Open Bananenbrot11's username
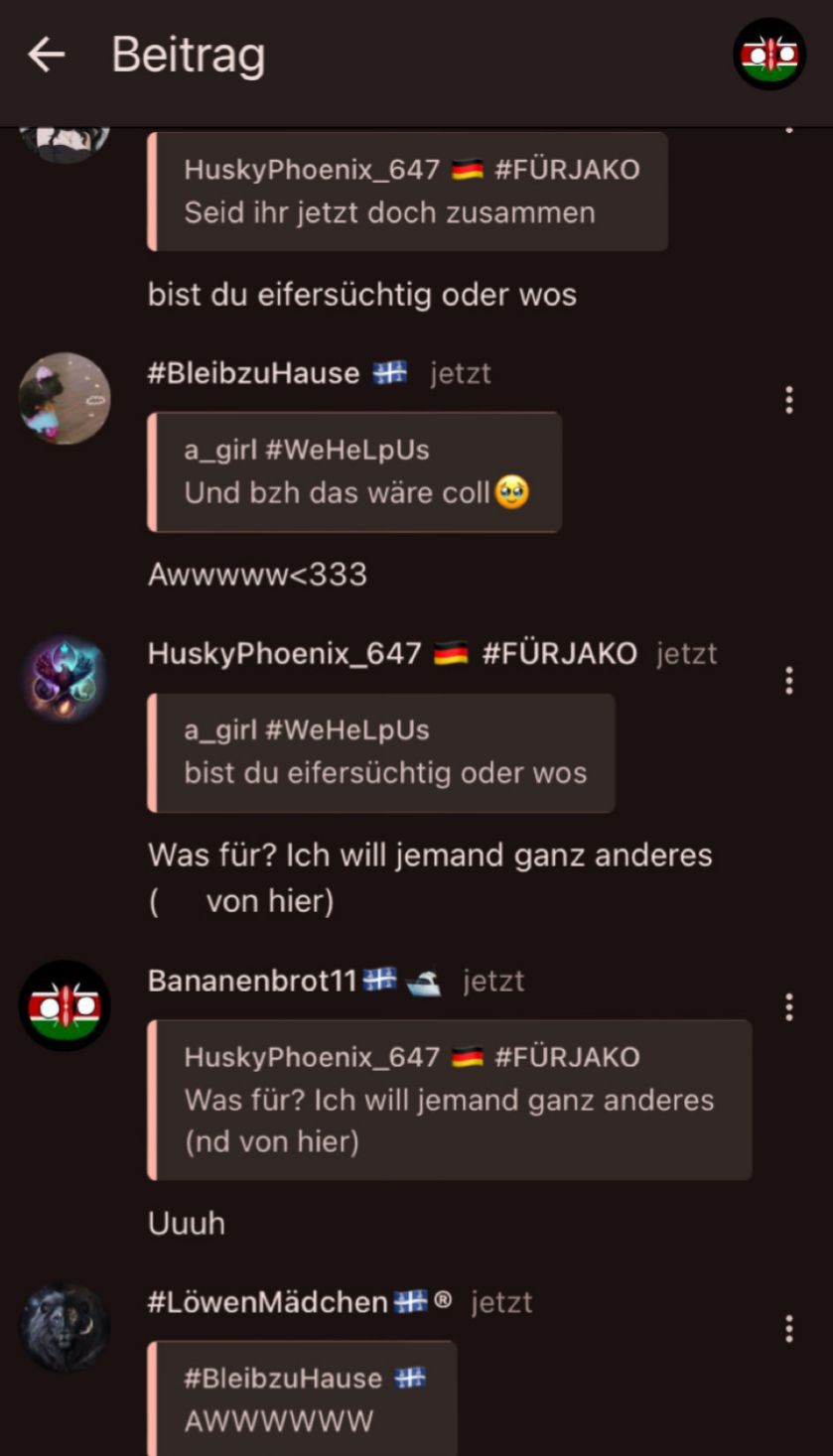Image resolution: width=833 pixels, height=1456 pixels. 252,981
